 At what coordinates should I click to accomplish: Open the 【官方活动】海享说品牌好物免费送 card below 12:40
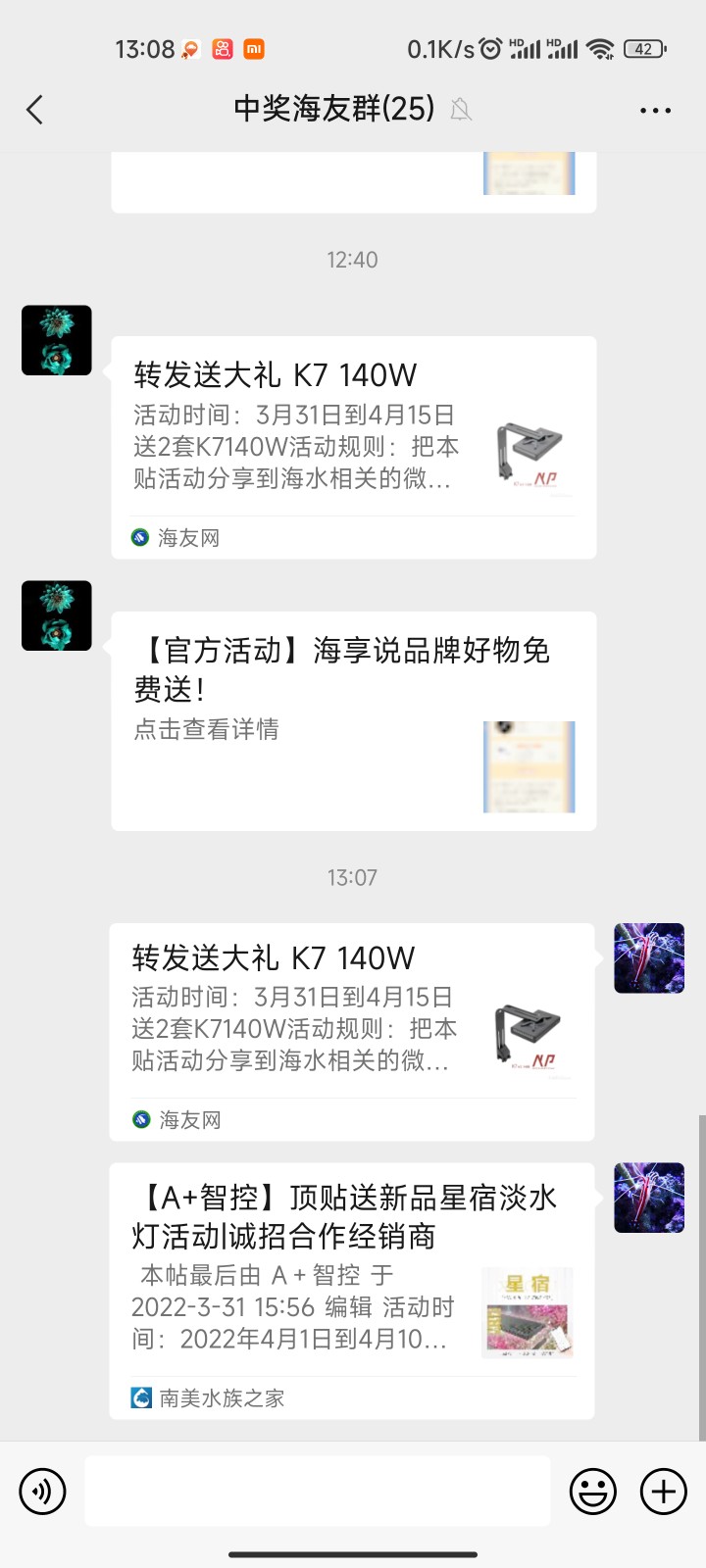click(x=353, y=720)
